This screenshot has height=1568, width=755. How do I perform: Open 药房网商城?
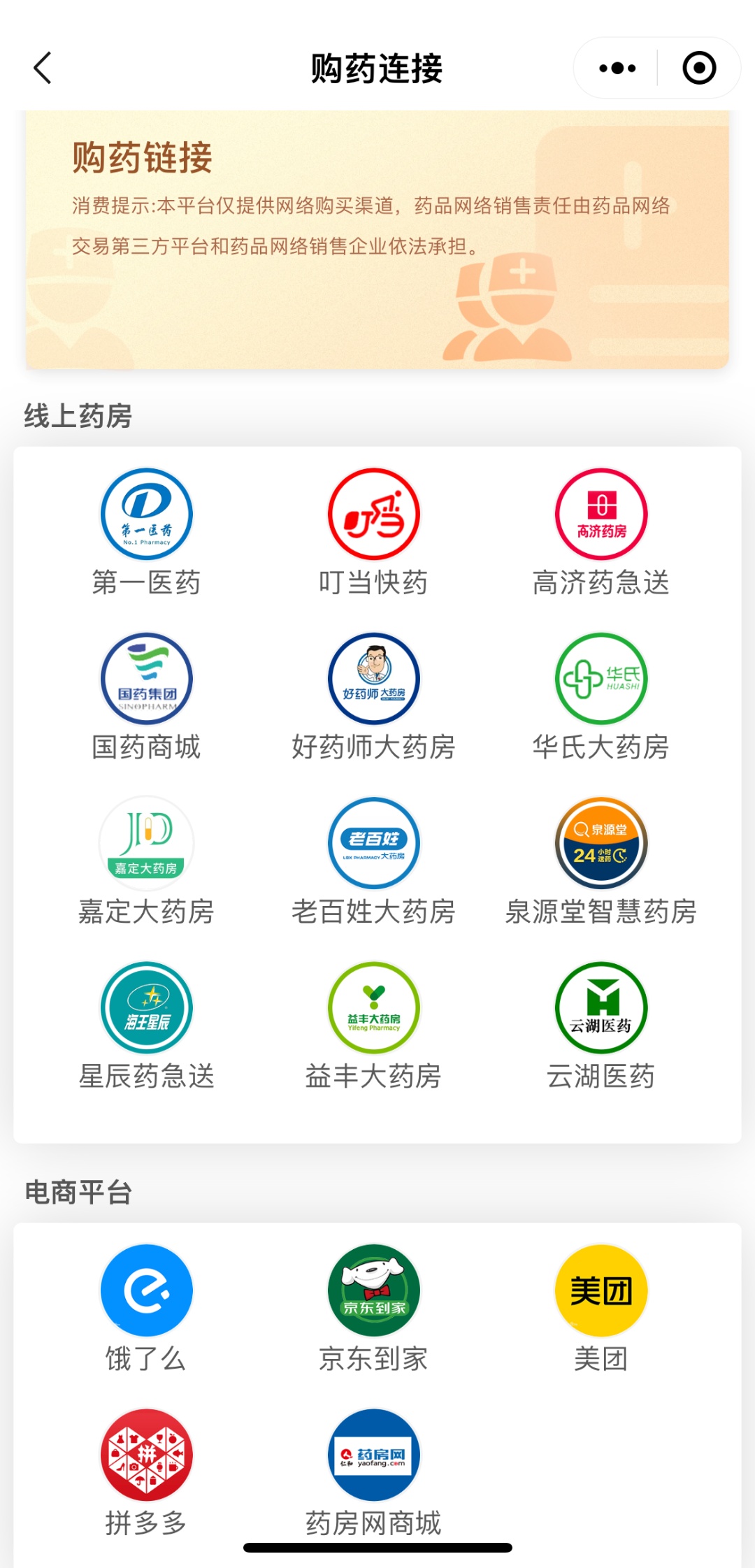tap(374, 1455)
